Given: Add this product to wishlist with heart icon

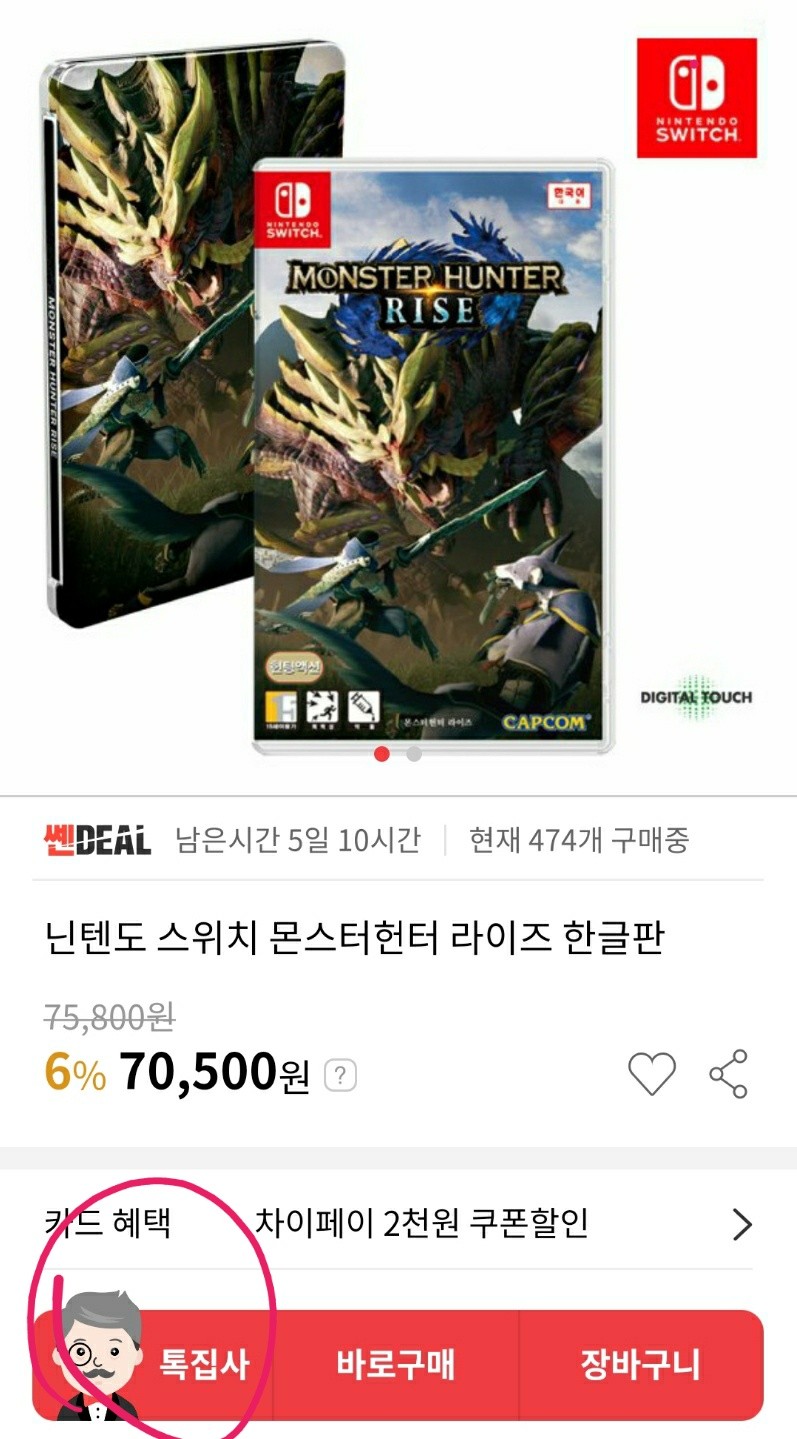Looking at the screenshot, I should tap(651, 1074).
